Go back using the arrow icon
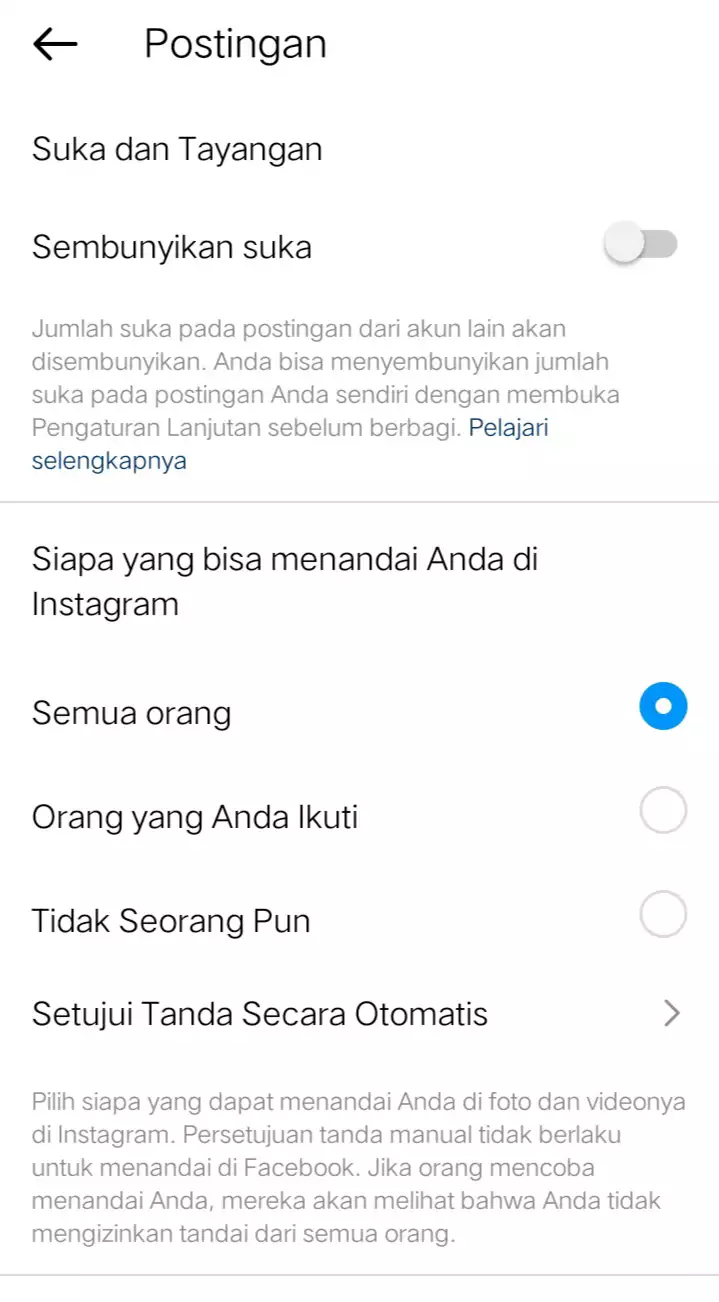 (x=55, y=44)
